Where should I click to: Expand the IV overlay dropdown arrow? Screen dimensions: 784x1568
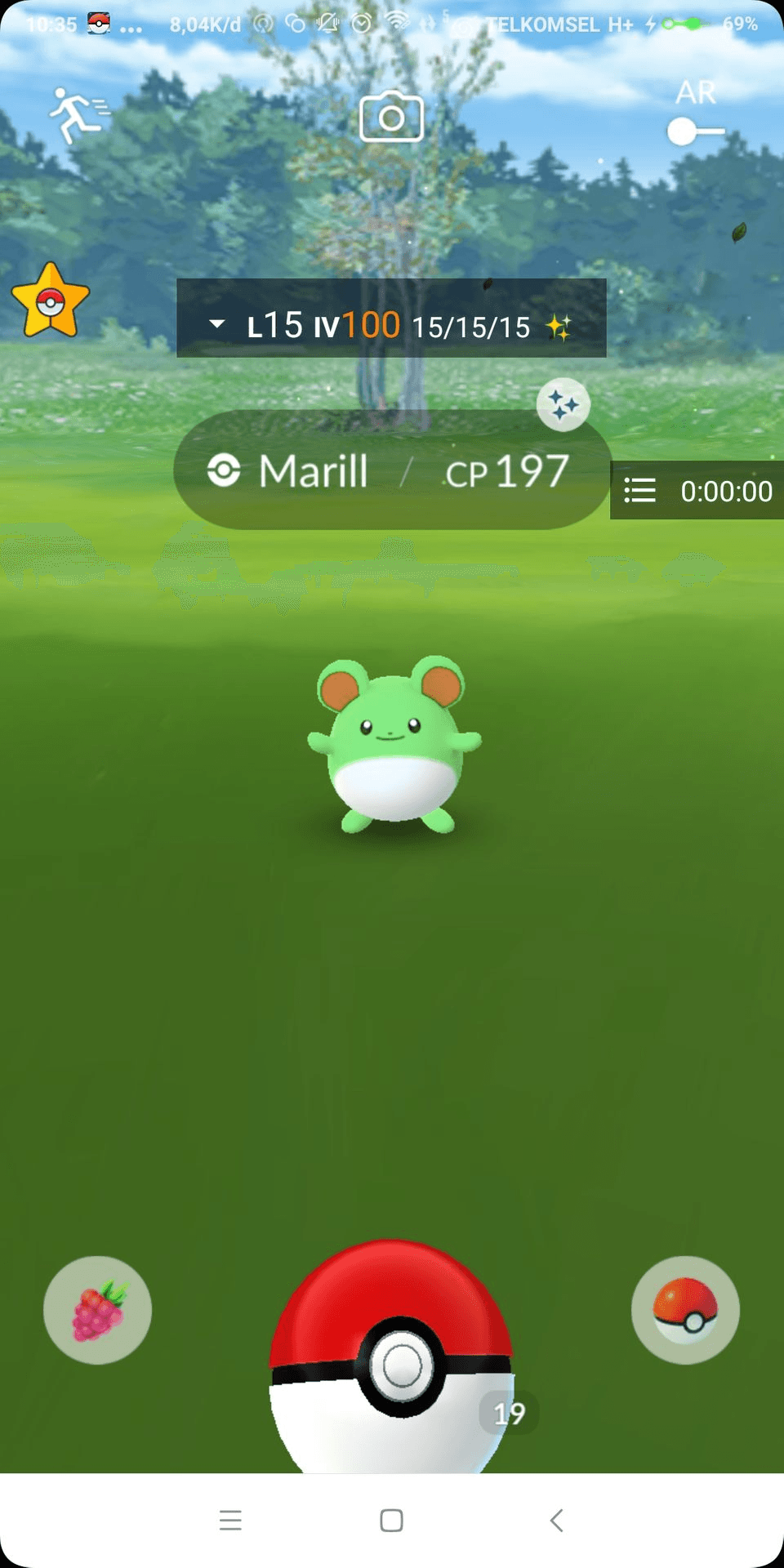[217, 323]
